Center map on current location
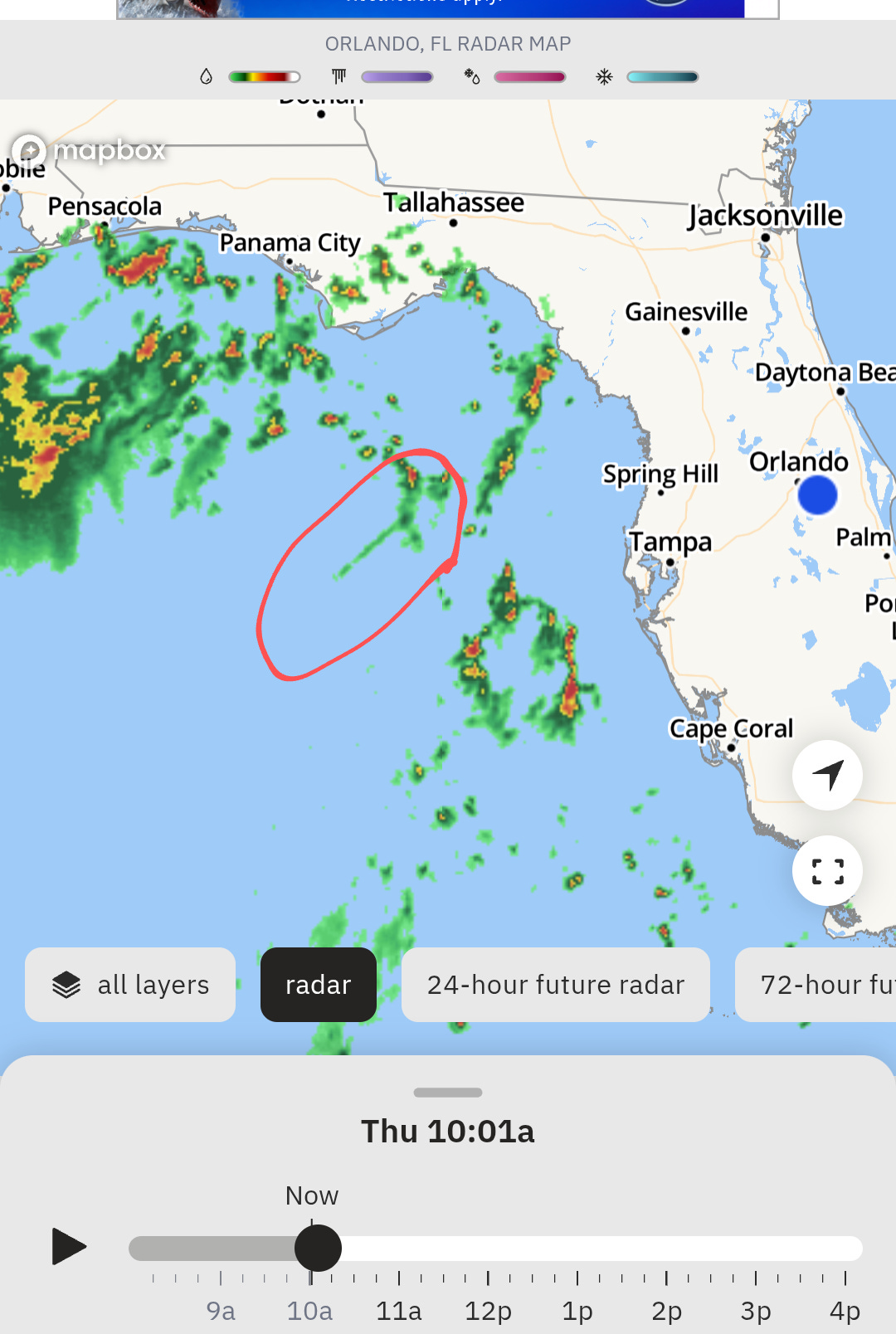The height and width of the screenshot is (1334, 896). (827, 775)
